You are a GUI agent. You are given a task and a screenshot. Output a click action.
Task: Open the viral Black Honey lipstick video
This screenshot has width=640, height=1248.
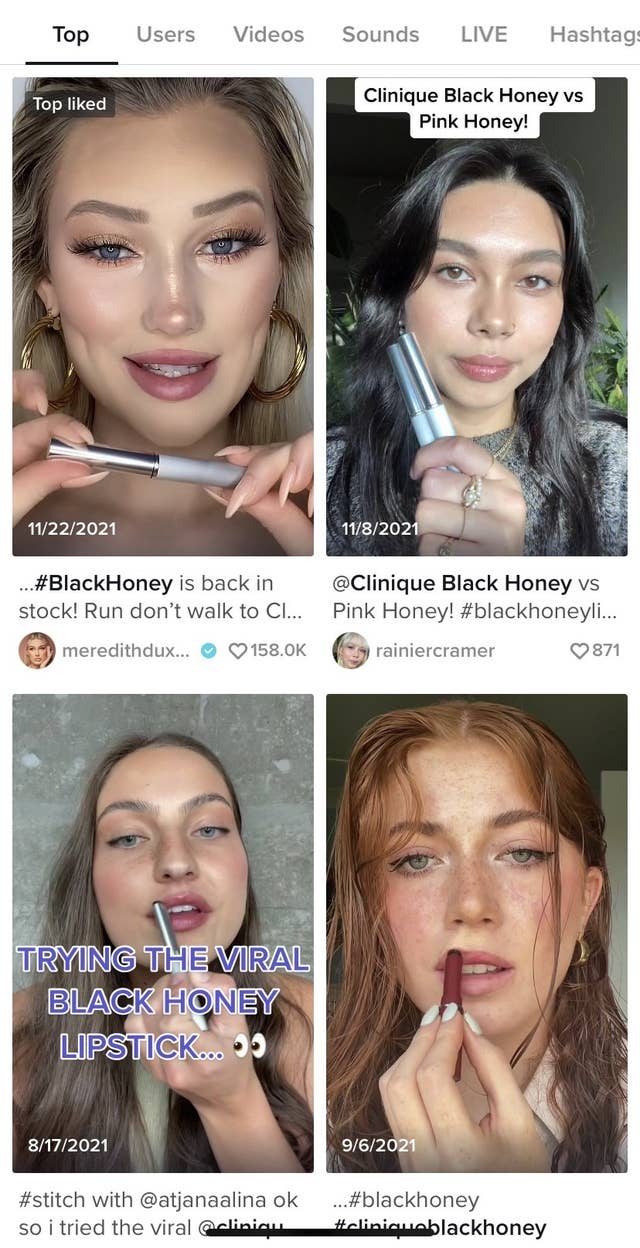[163, 932]
